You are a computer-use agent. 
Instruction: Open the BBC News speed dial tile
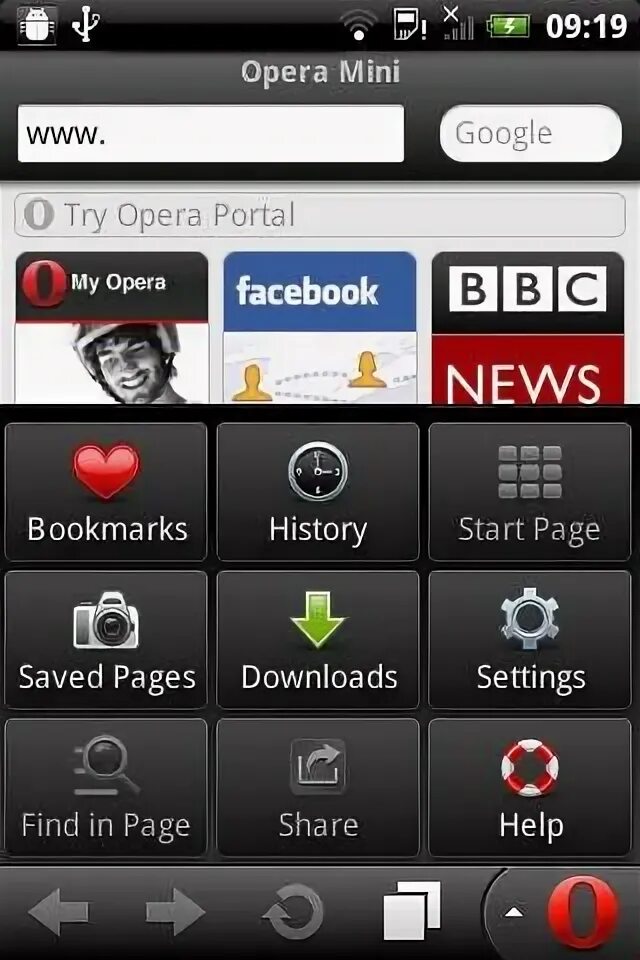(528, 328)
